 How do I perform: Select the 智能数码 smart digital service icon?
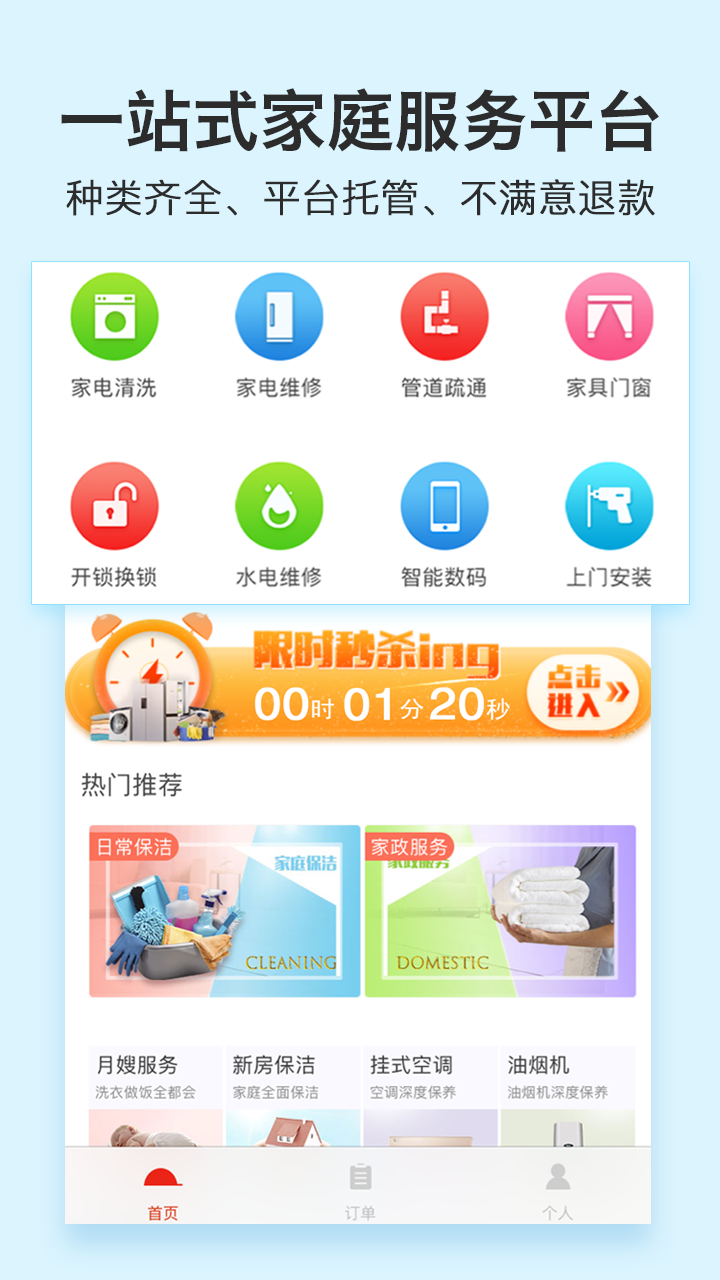[443, 508]
